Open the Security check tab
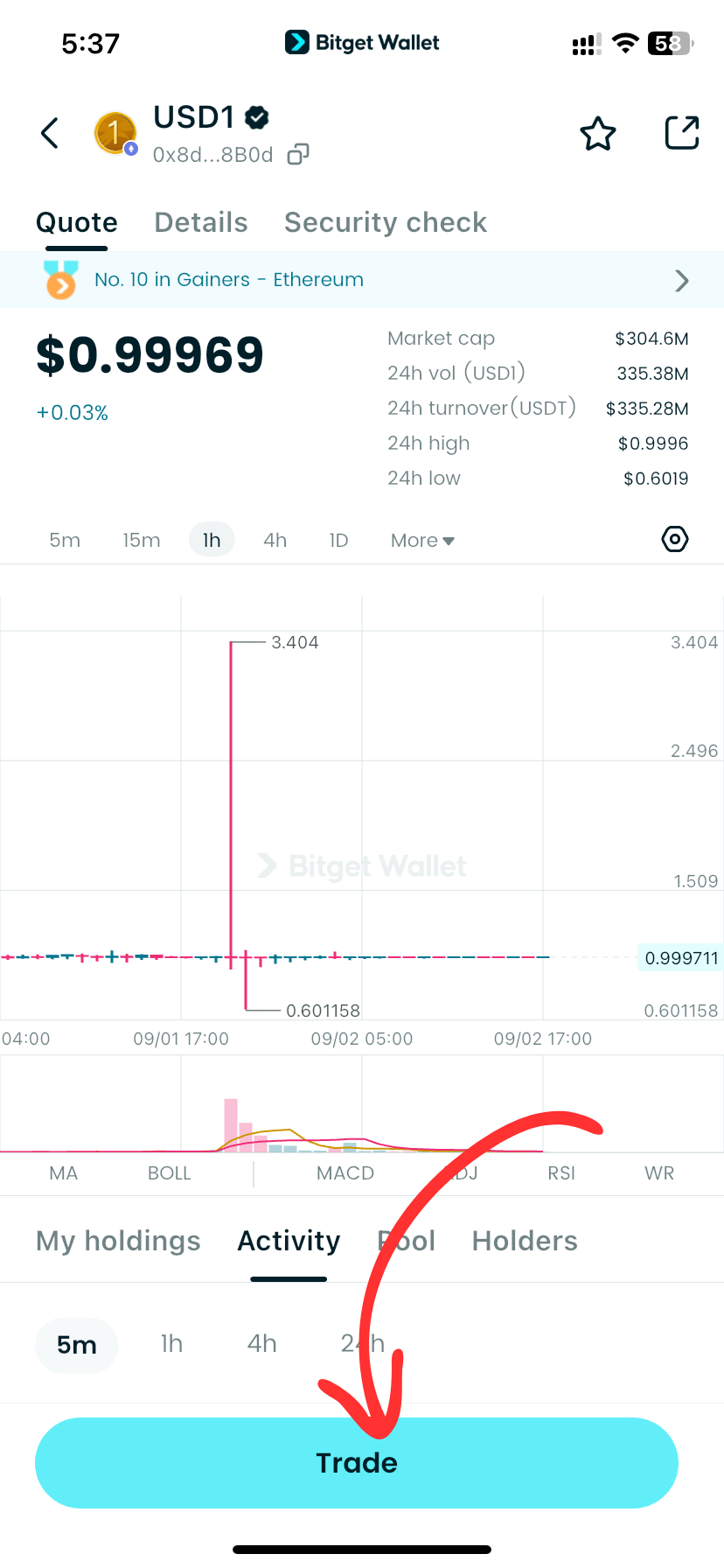 386,222
